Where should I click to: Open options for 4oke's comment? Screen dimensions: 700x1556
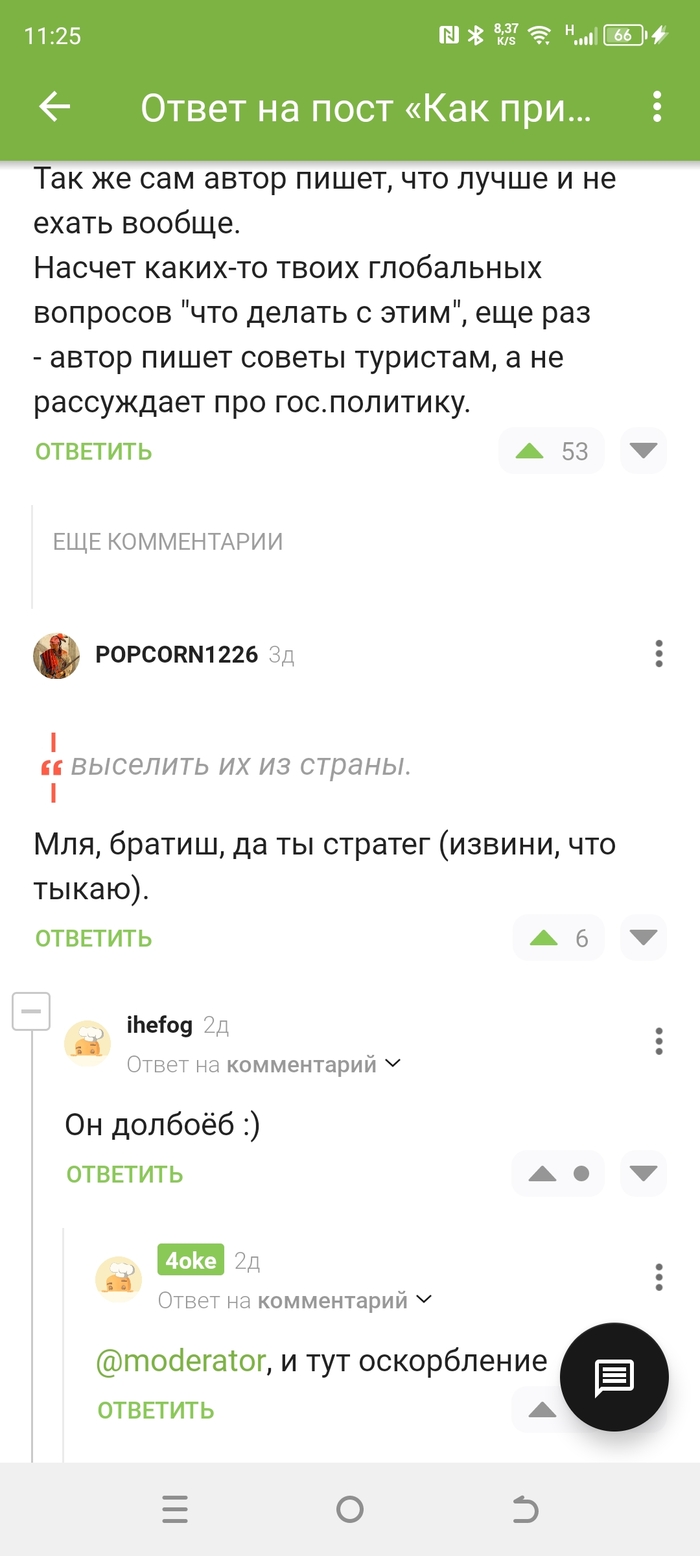coord(658,1277)
